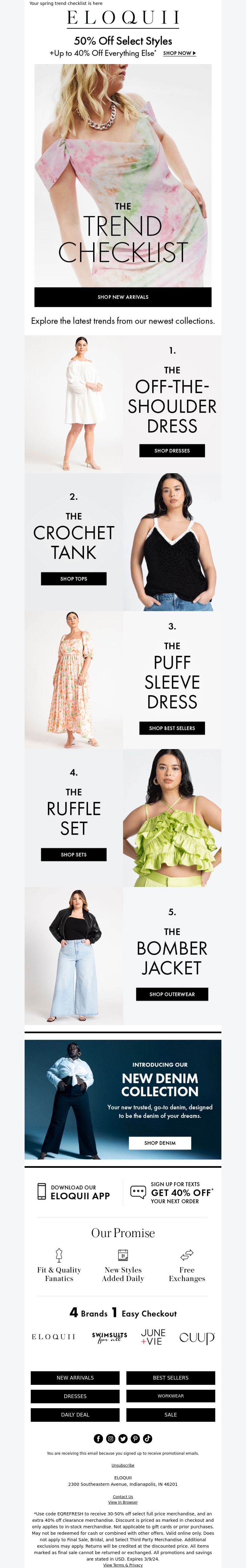The height and width of the screenshot is (1568, 246).
Task: Select SHOP BEST SELLERS under Puff Sleeve Dress
Action: pyautogui.click(x=172, y=728)
